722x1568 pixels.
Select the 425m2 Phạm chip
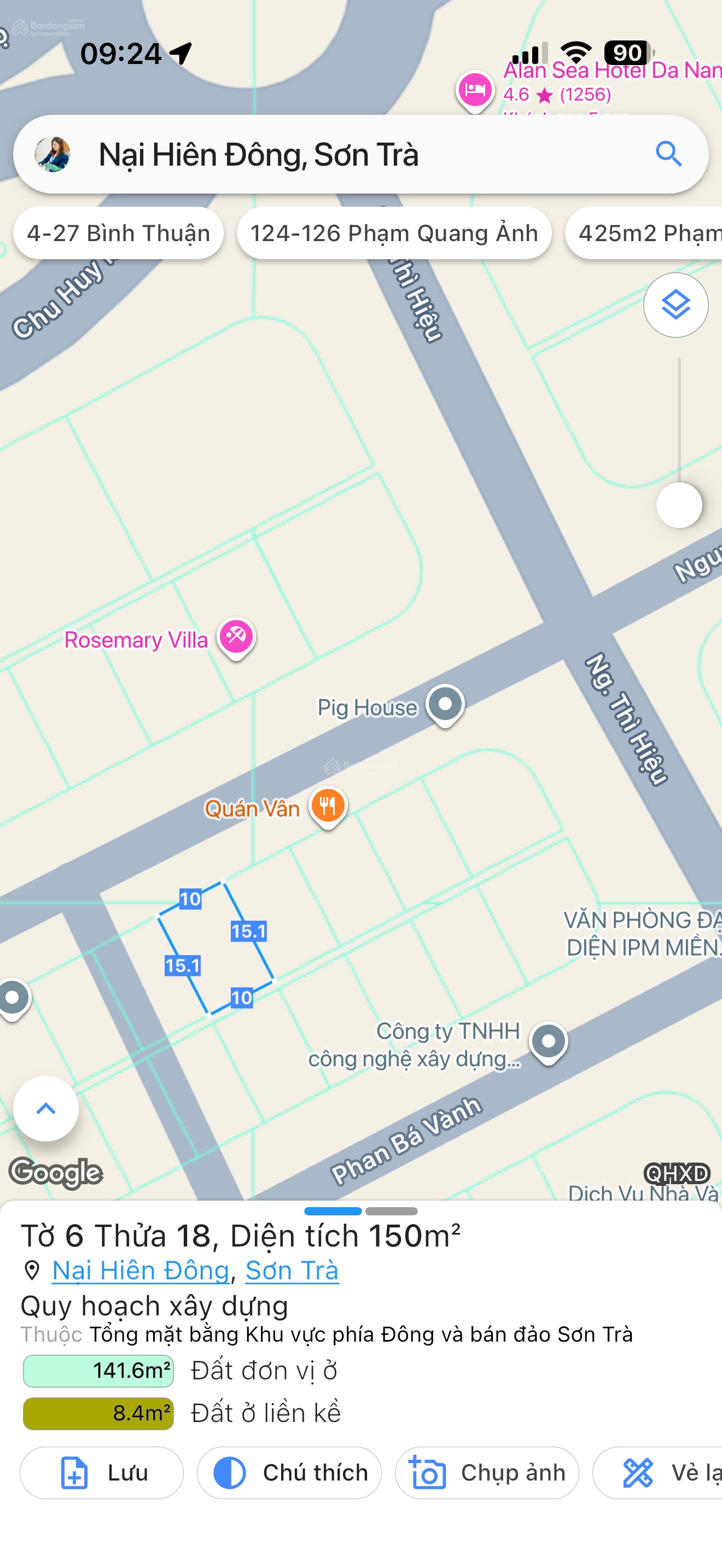pos(645,233)
